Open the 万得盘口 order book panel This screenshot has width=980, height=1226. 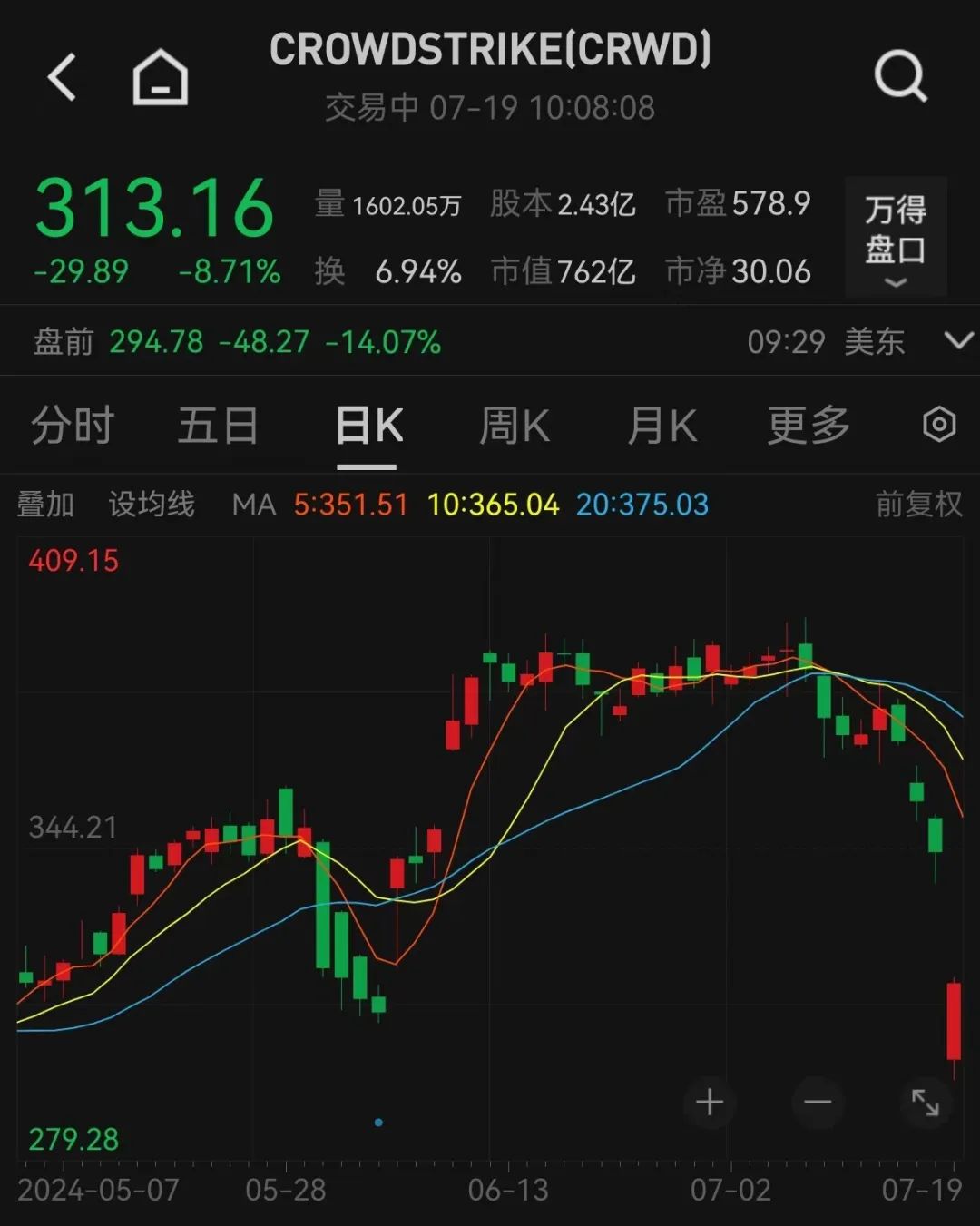pyautogui.click(x=894, y=225)
